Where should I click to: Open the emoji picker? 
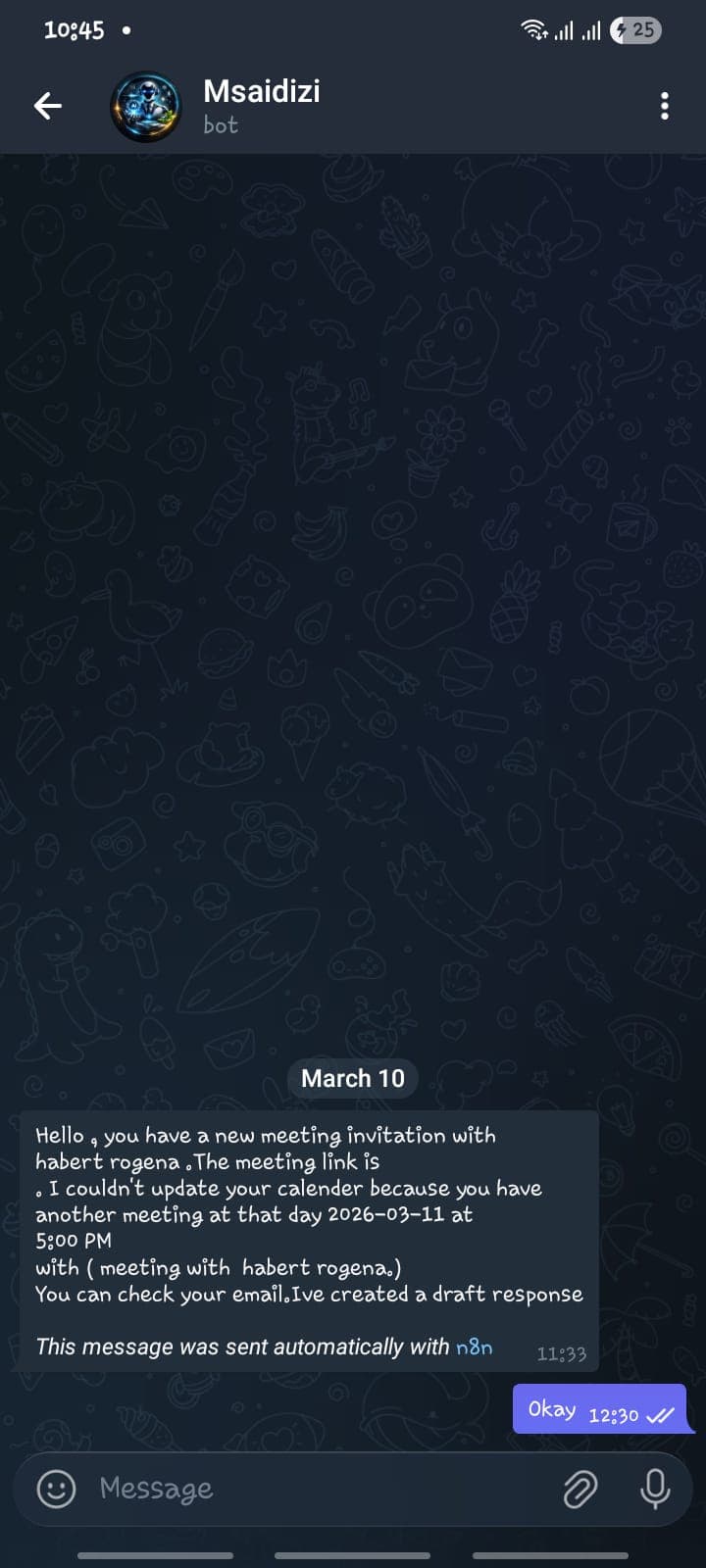(x=56, y=1489)
